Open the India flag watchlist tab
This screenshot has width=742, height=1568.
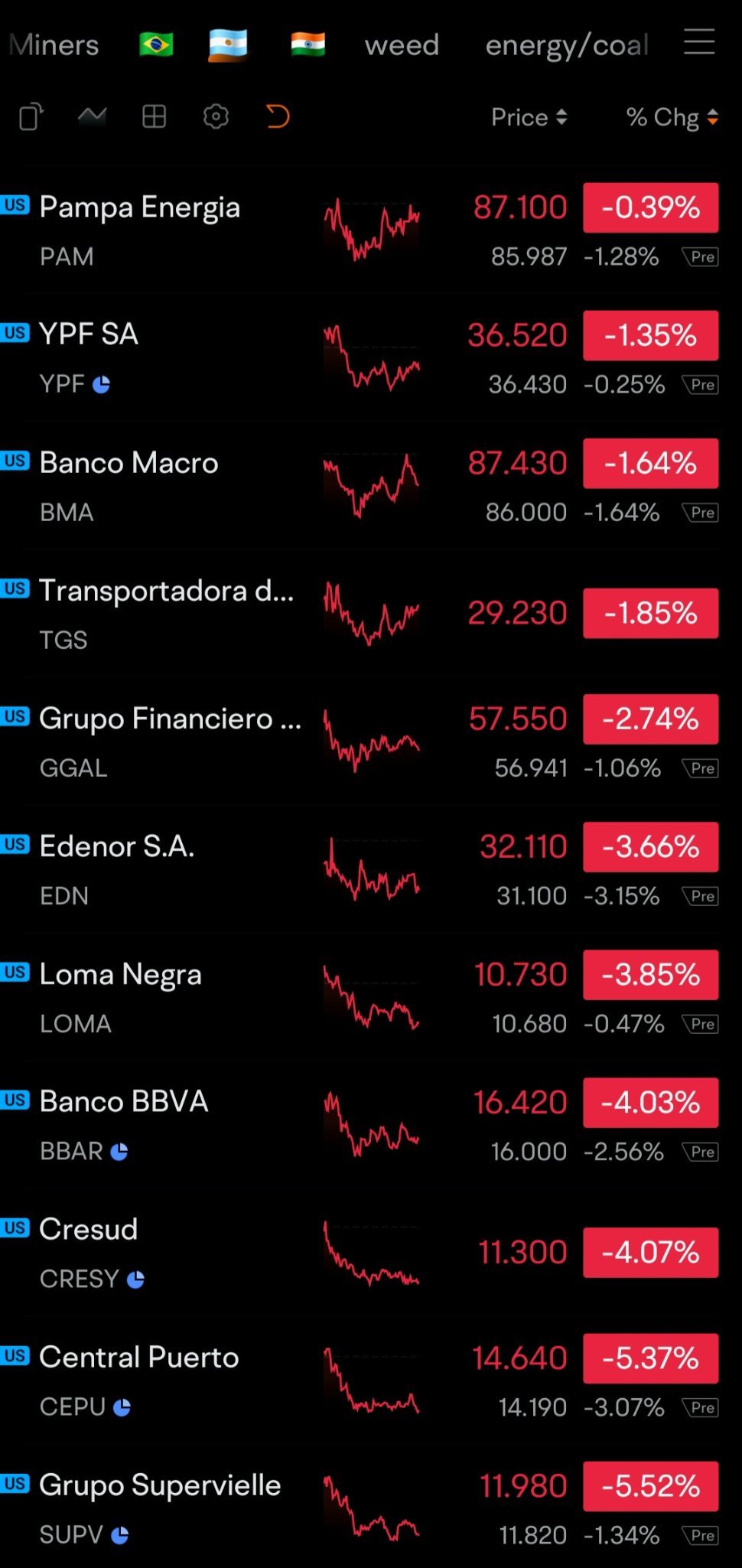click(x=308, y=44)
